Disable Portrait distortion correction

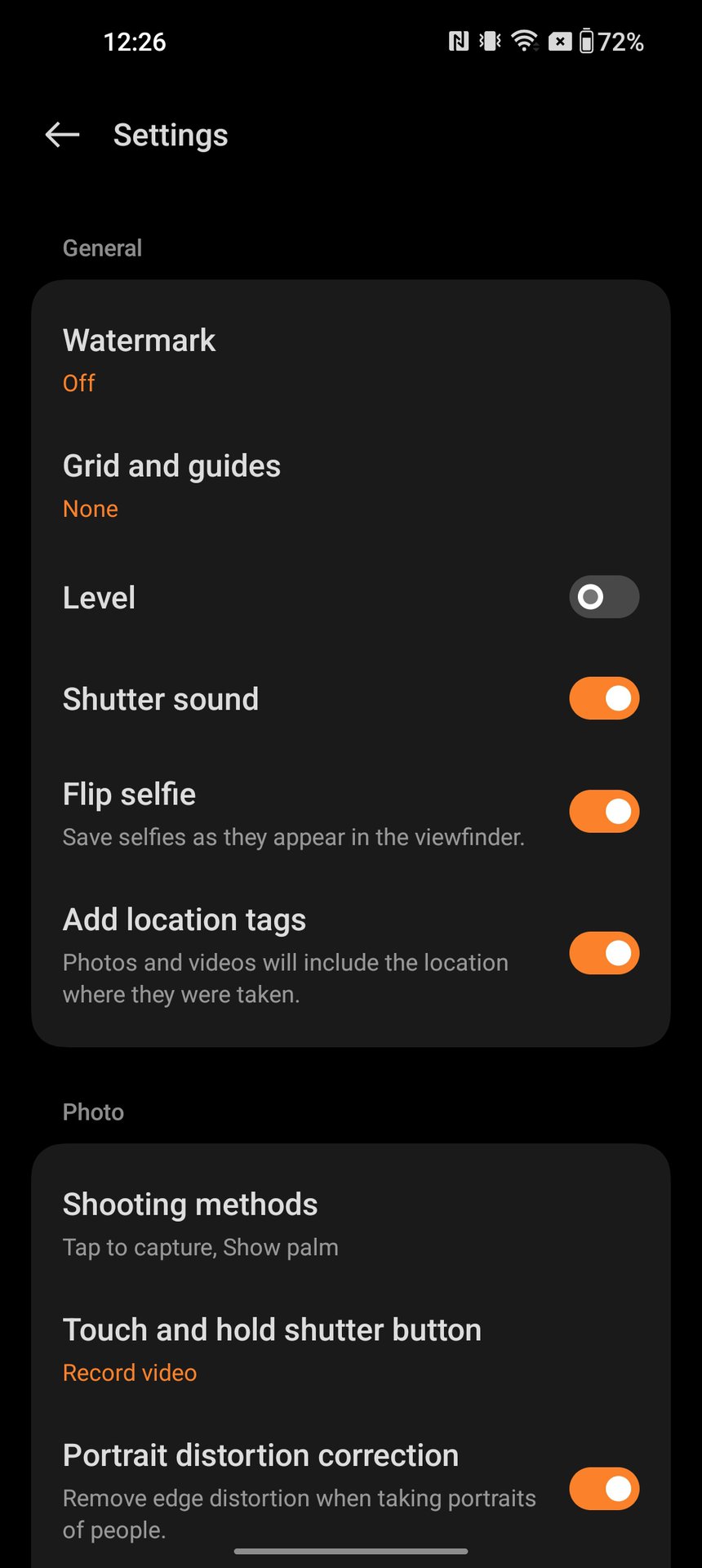(x=603, y=1489)
